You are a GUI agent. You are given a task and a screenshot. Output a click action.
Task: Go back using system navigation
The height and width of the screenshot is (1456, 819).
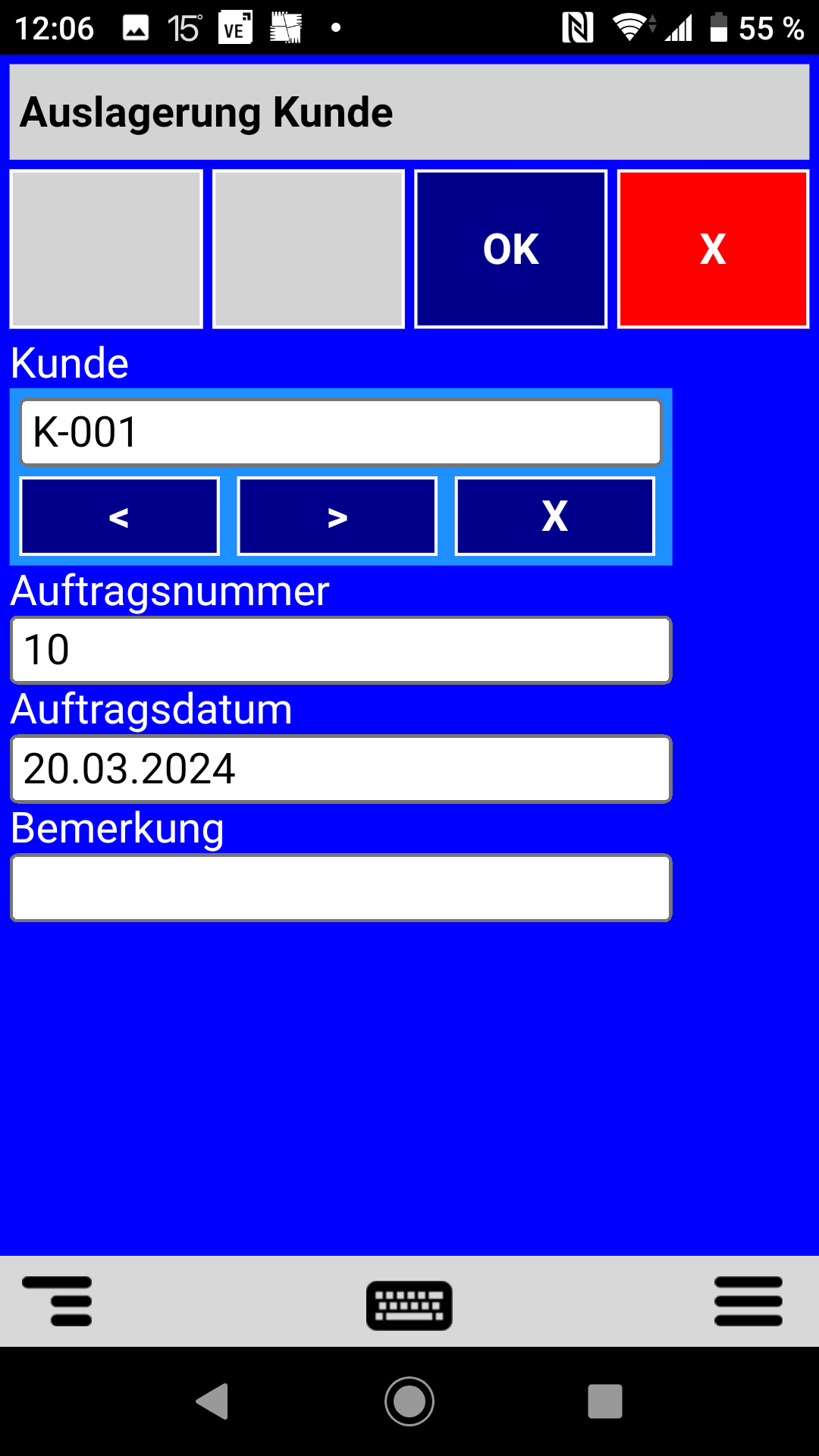(213, 1401)
